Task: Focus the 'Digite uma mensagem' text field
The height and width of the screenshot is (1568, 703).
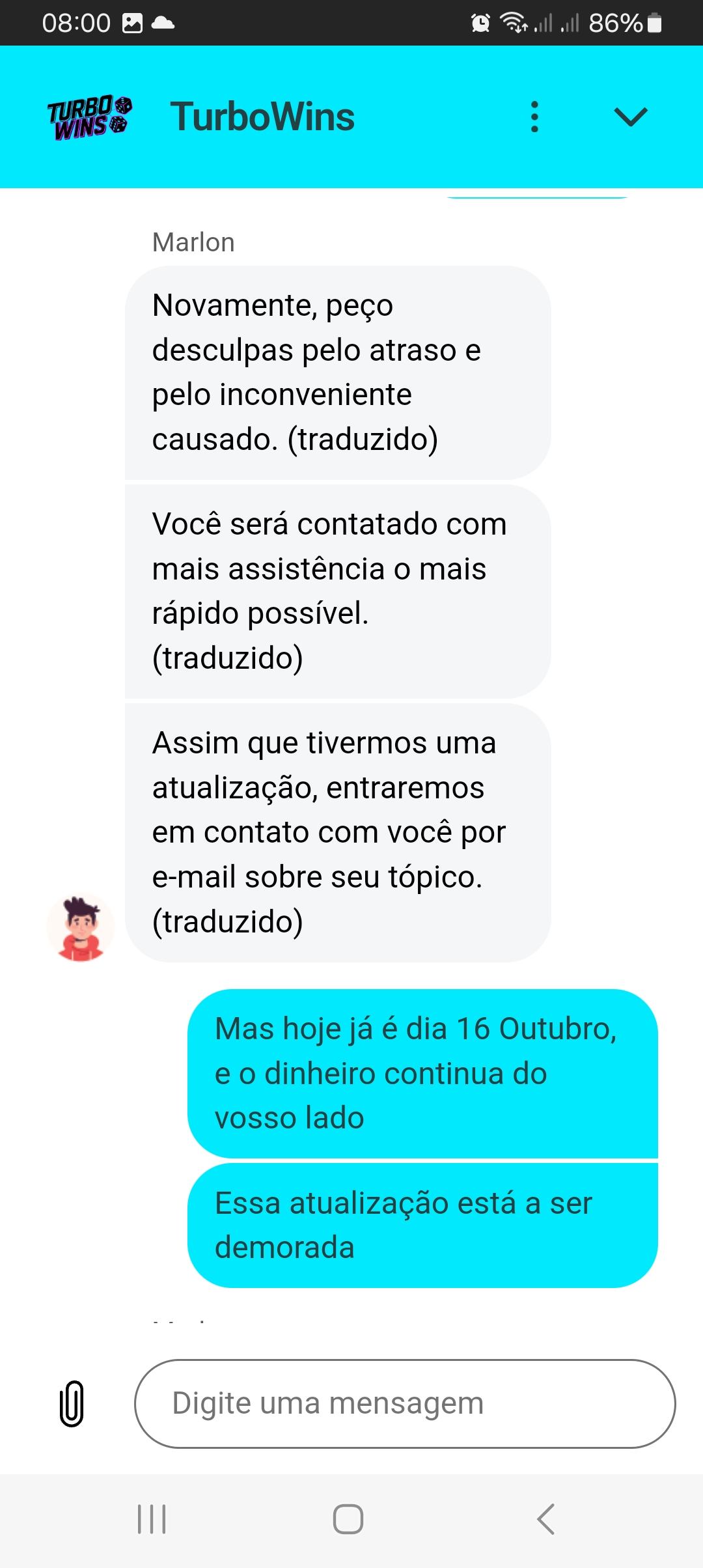Action: tap(404, 1403)
